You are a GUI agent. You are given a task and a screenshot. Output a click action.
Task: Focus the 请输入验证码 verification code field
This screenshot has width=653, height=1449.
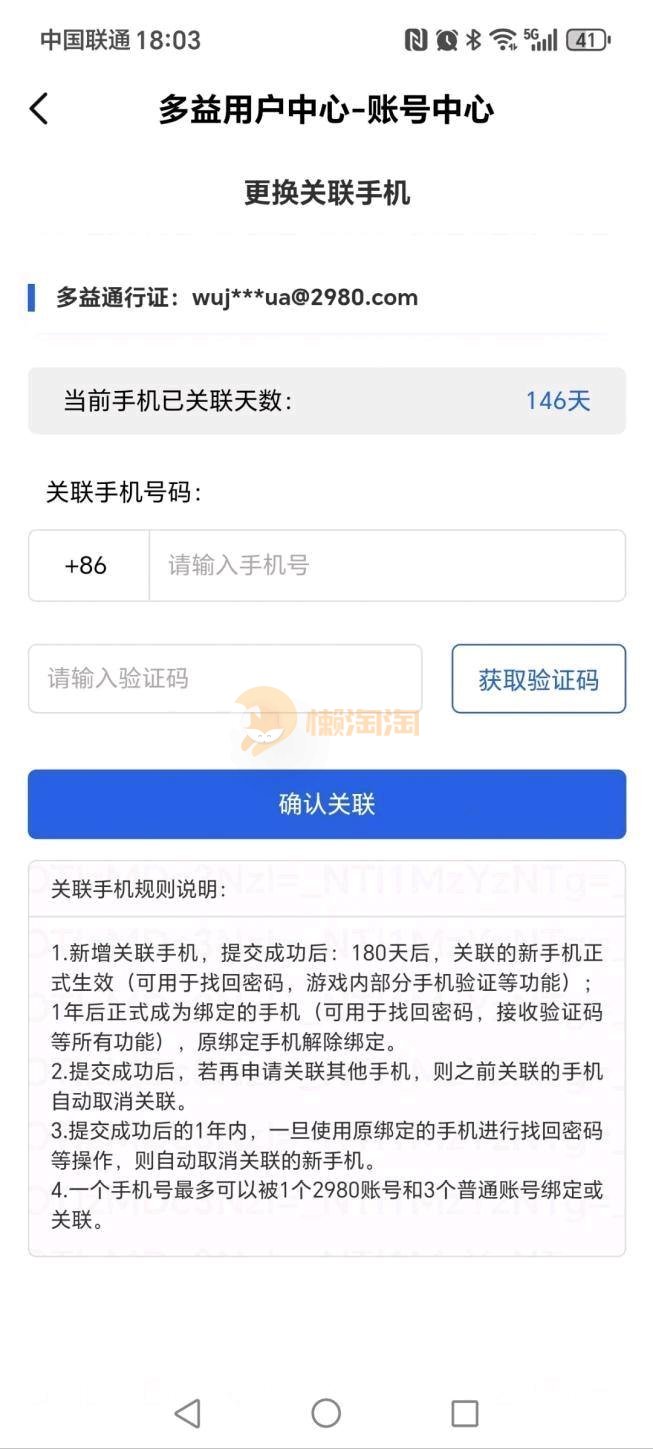tap(225, 679)
